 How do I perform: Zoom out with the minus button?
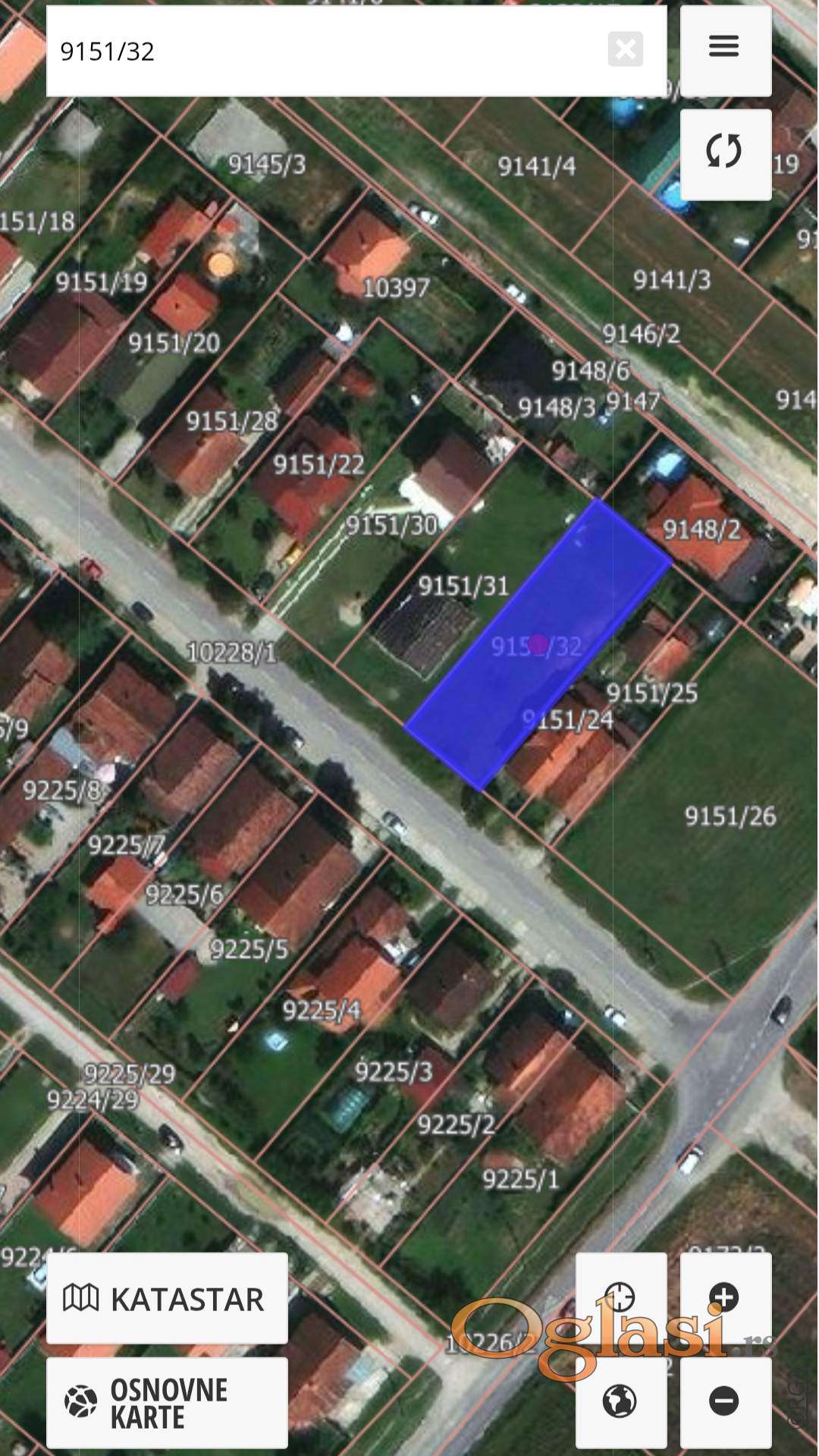coord(725,1401)
